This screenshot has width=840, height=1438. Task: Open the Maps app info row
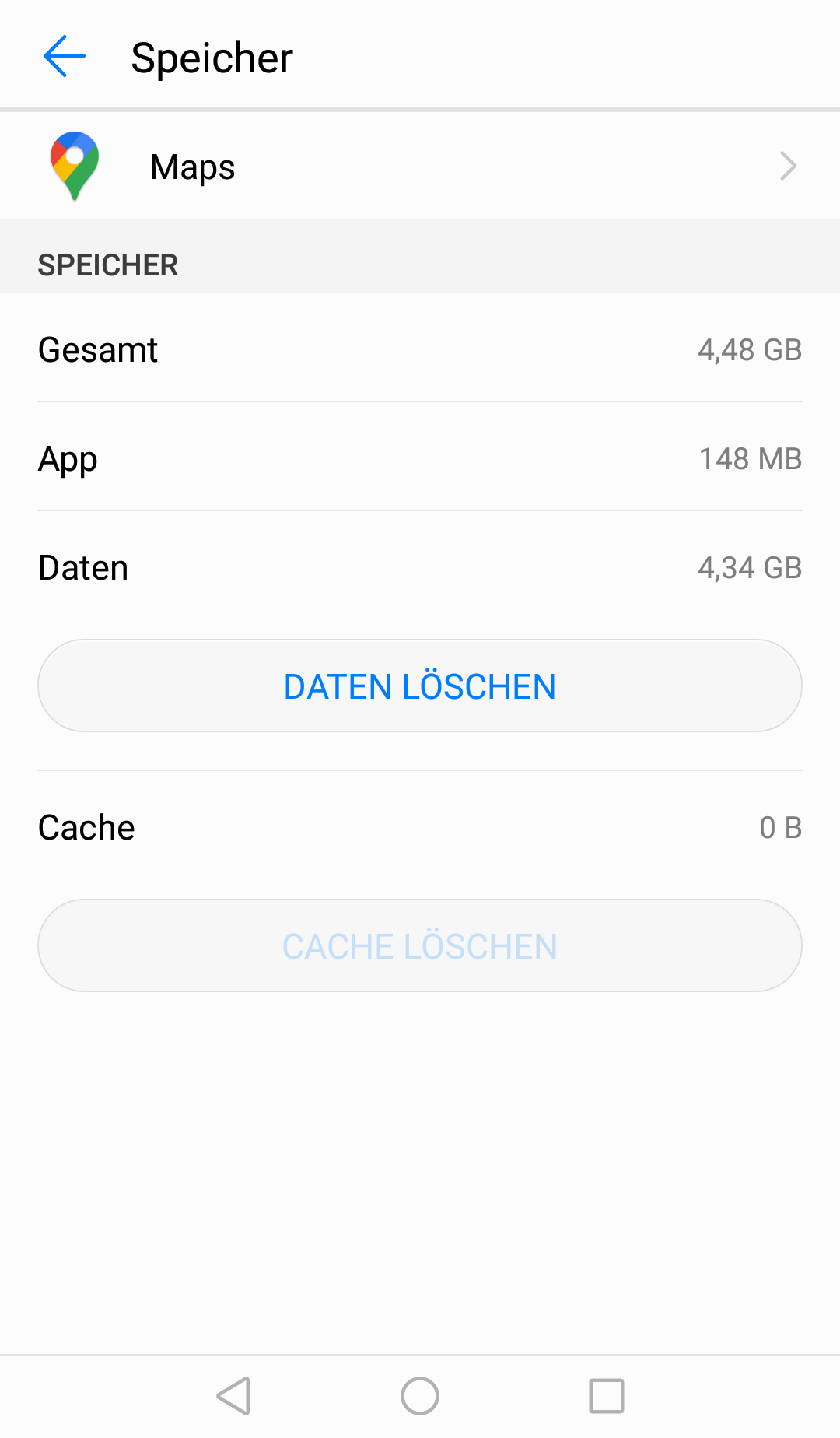coord(420,167)
